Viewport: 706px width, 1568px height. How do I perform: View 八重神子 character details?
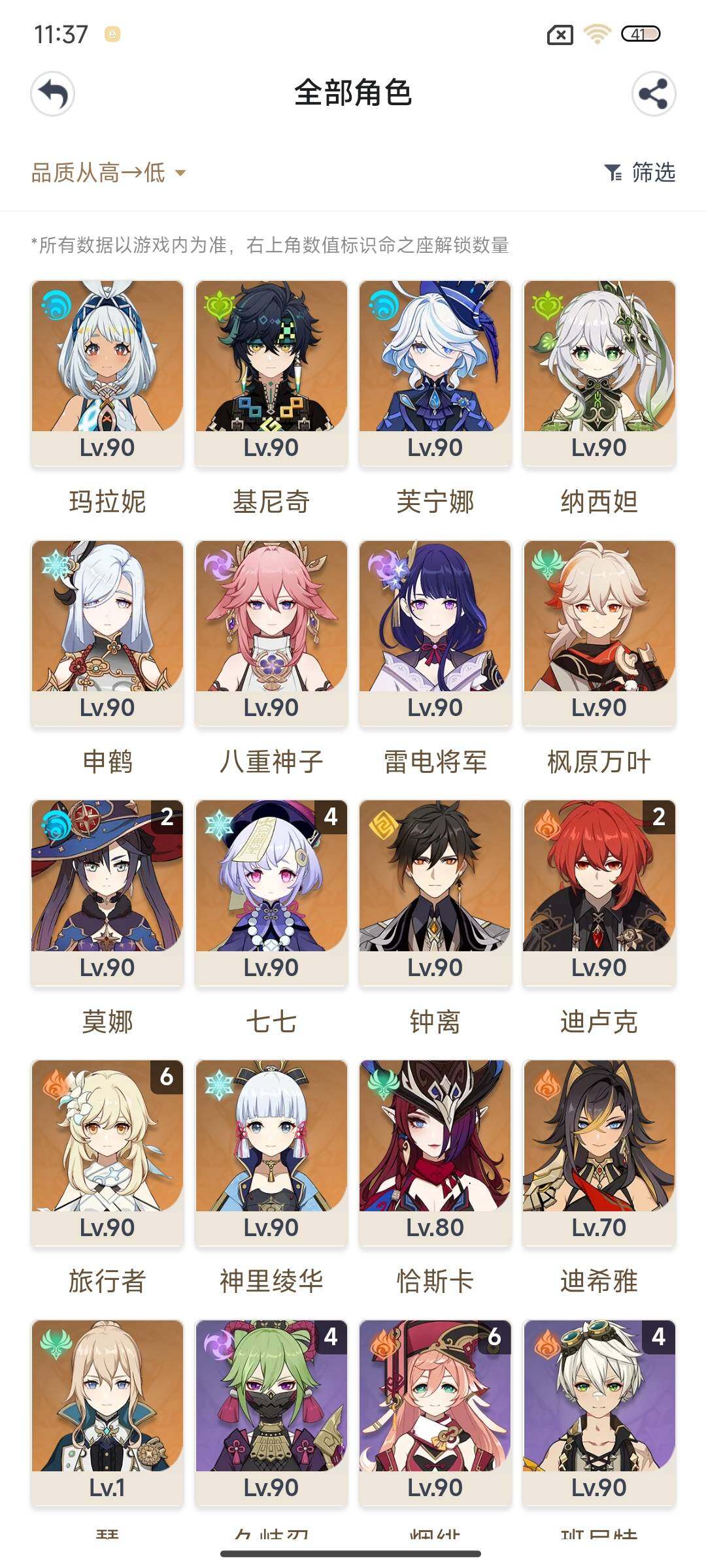coord(271,632)
